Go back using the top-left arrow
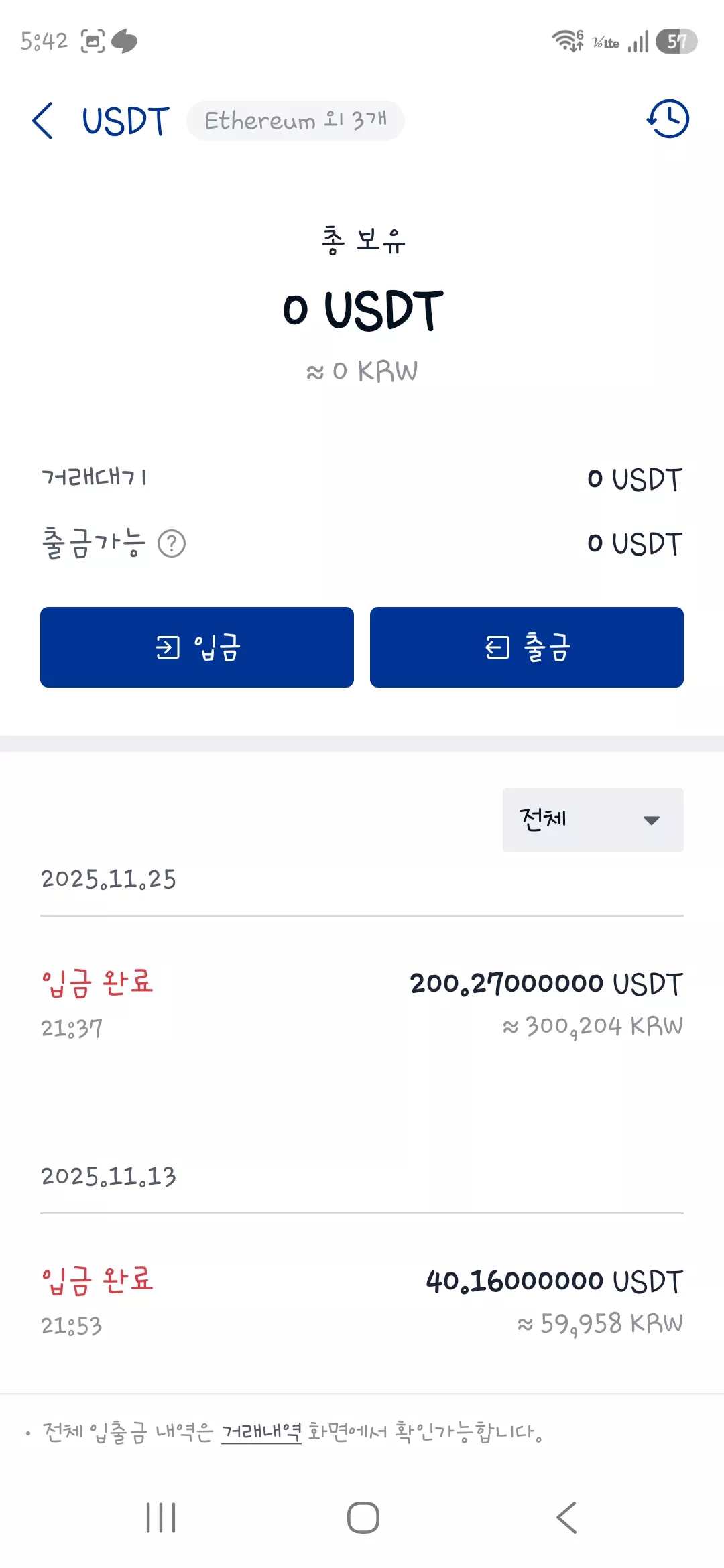The width and height of the screenshot is (724, 1568). click(42, 121)
